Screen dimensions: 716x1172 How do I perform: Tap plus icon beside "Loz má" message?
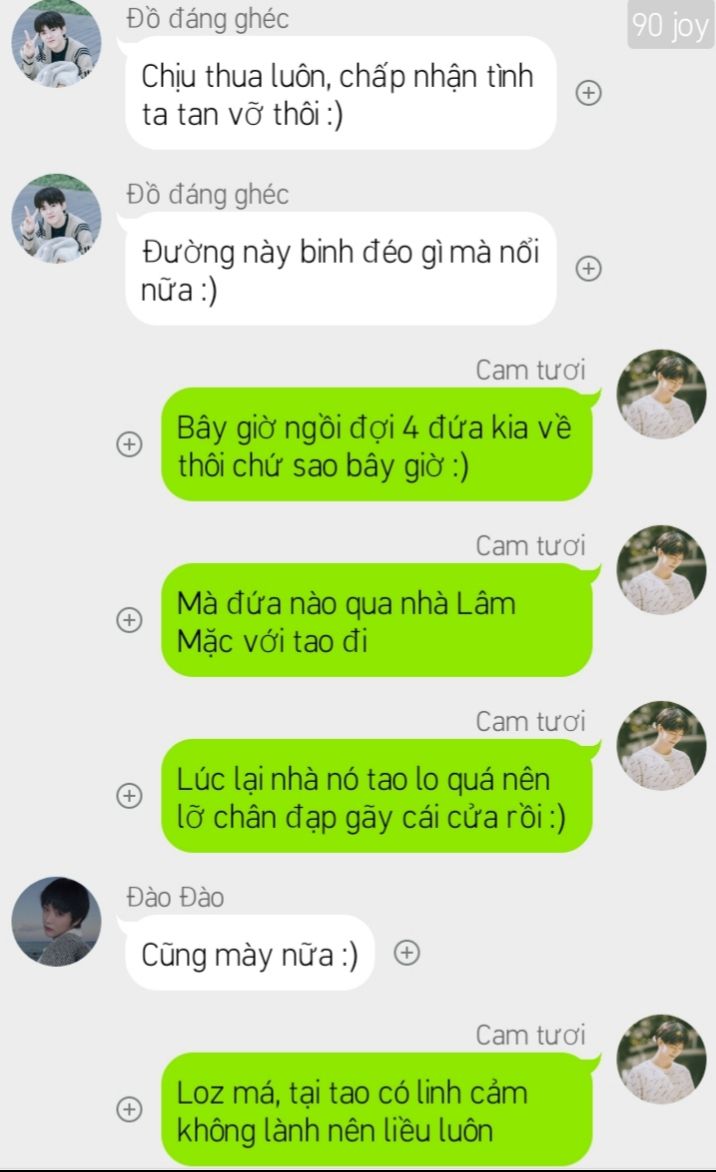[x=128, y=1109]
